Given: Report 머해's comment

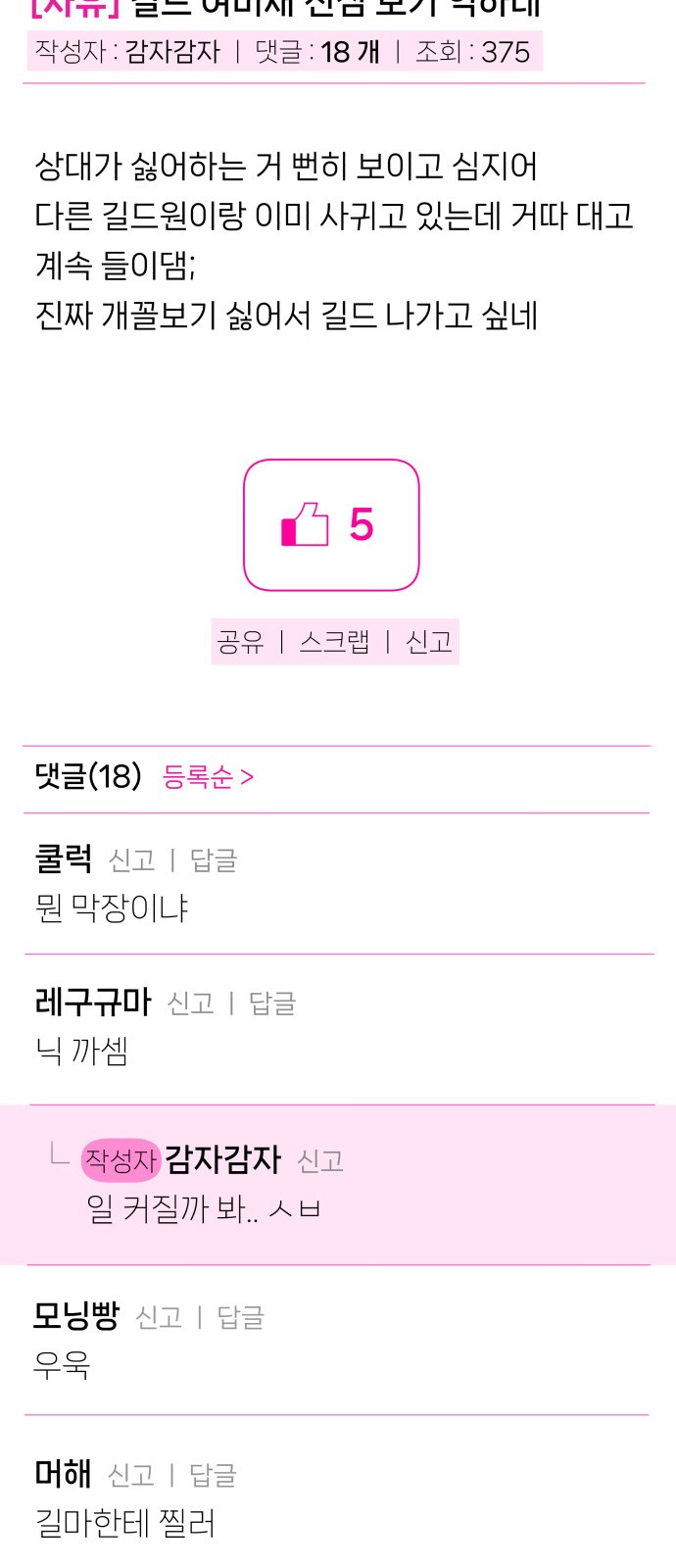Looking at the screenshot, I should (131, 1475).
